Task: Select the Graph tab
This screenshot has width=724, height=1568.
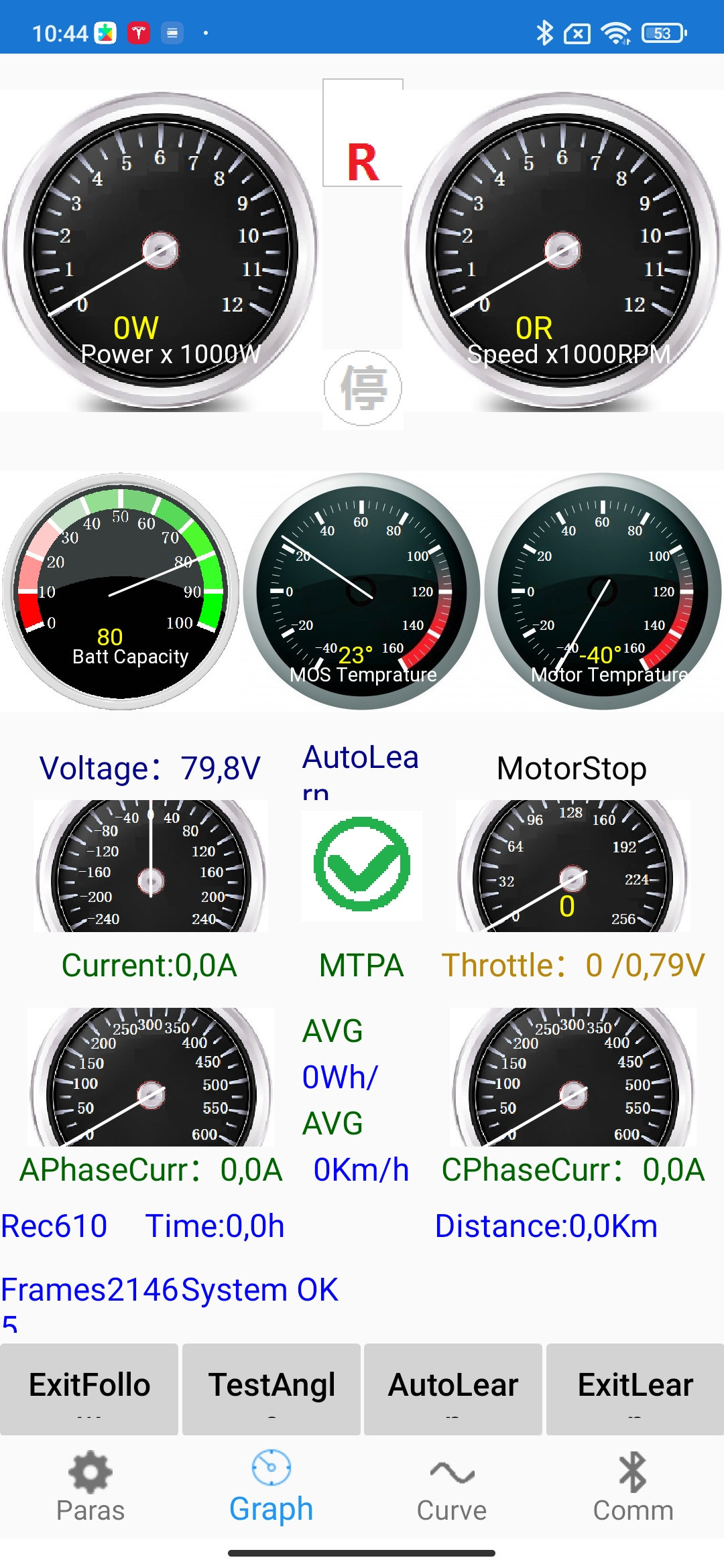Action: 271,1488
